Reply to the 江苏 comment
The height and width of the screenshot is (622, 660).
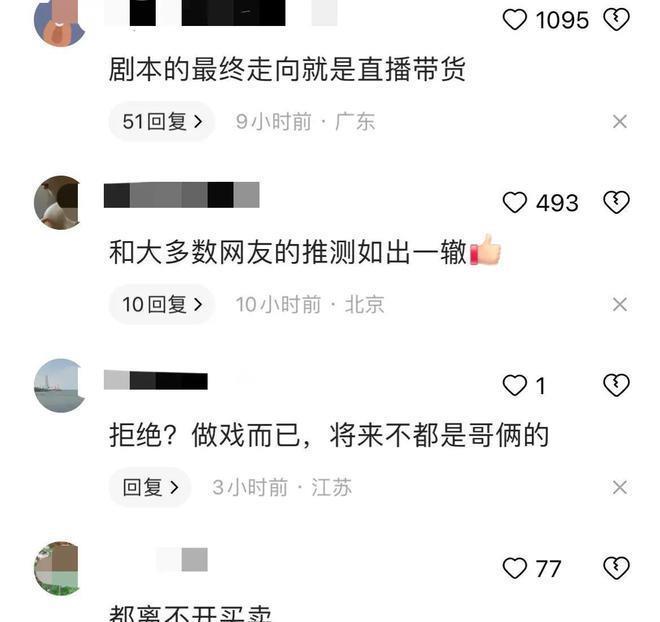(149, 488)
